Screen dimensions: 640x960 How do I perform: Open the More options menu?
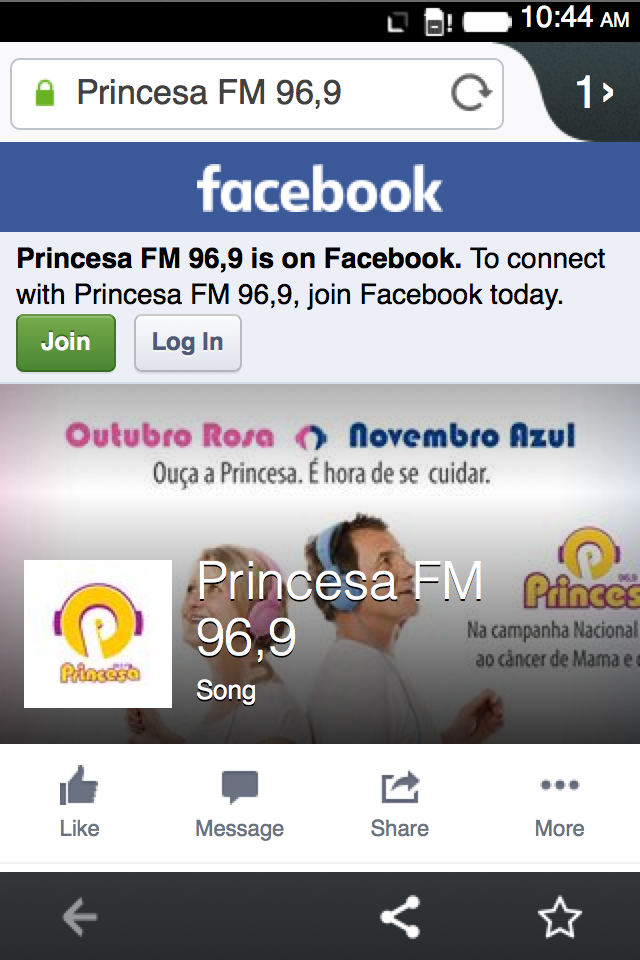point(559,803)
